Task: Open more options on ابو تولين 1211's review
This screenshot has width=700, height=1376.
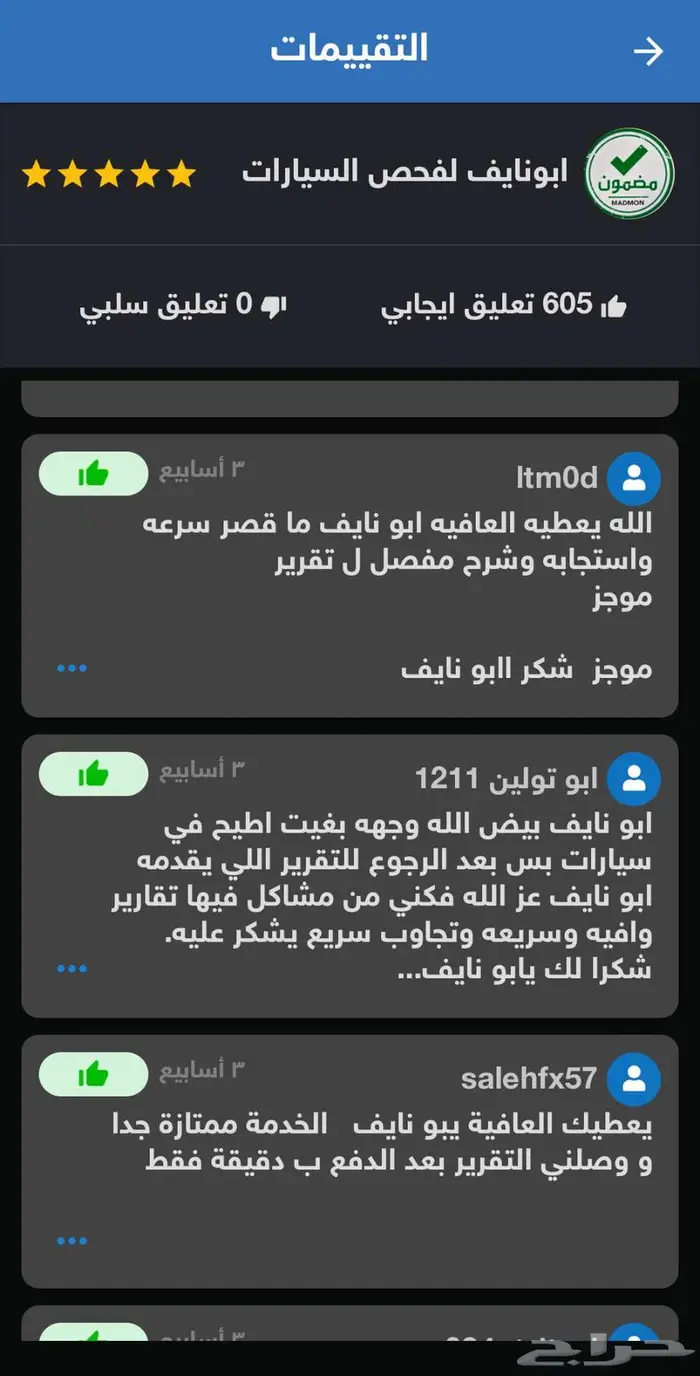Action: pyautogui.click(x=72, y=968)
